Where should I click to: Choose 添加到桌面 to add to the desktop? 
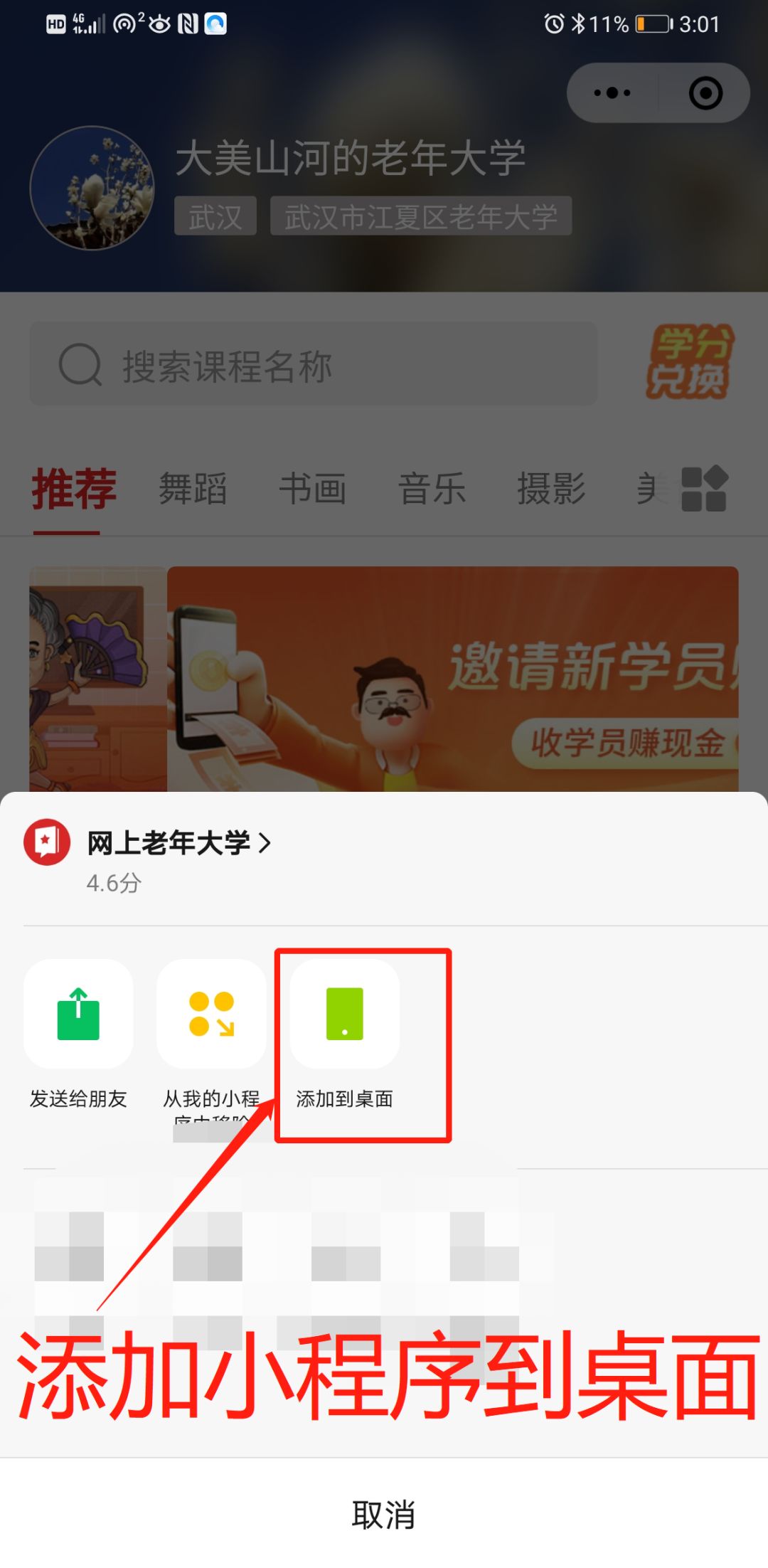click(345, 1015)
